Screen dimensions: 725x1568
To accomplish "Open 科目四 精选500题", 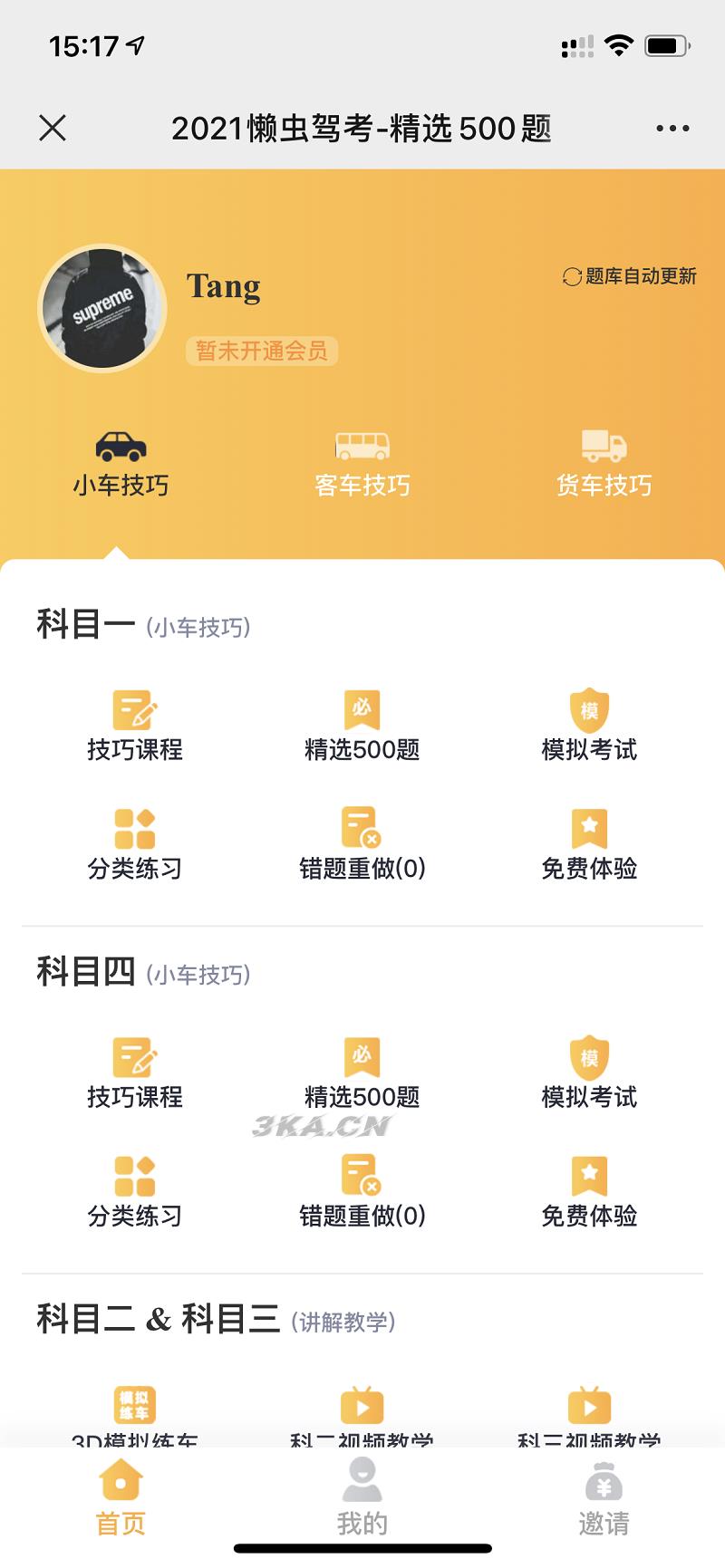I will pos(362,1058).
